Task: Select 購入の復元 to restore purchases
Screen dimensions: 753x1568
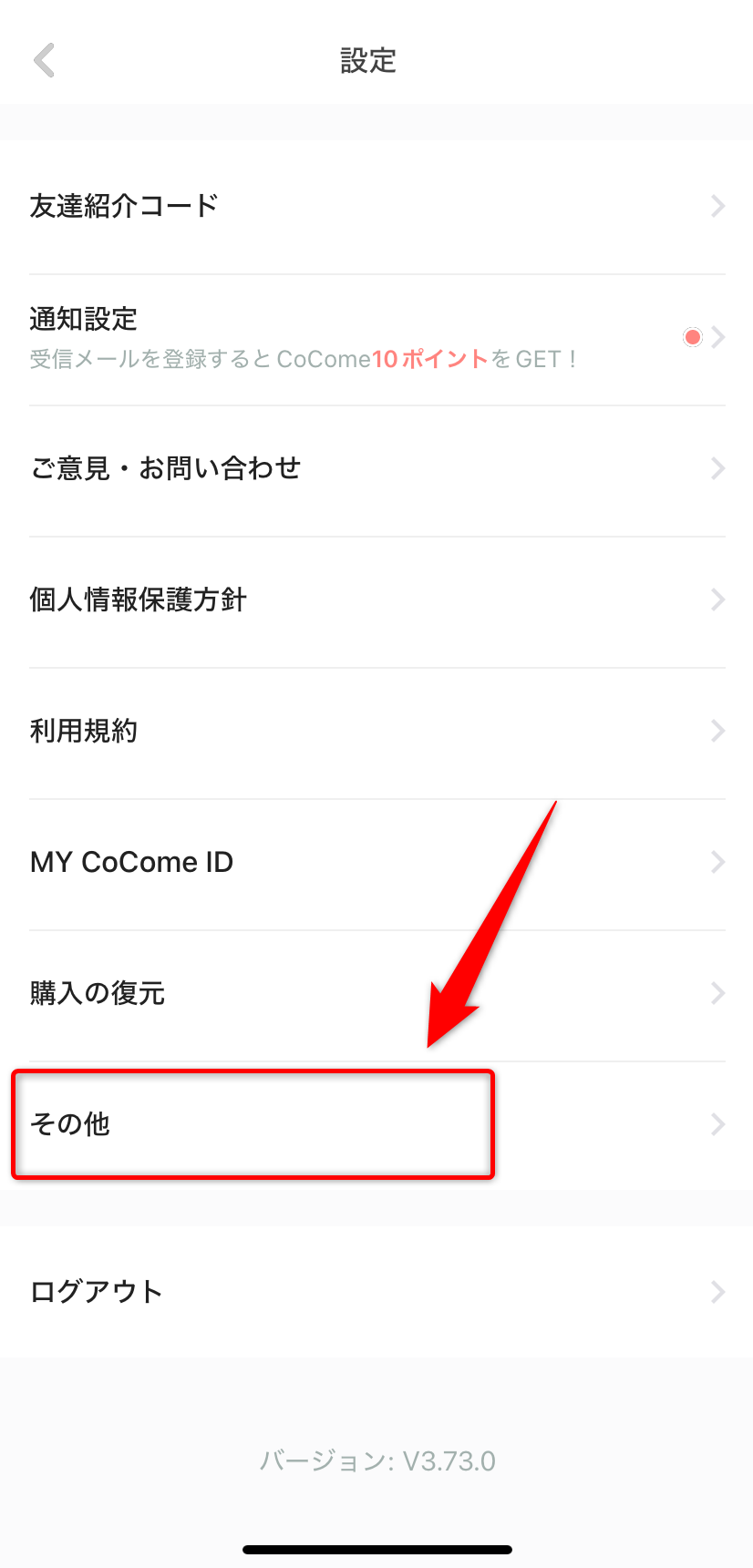Action: pos(376,994)
